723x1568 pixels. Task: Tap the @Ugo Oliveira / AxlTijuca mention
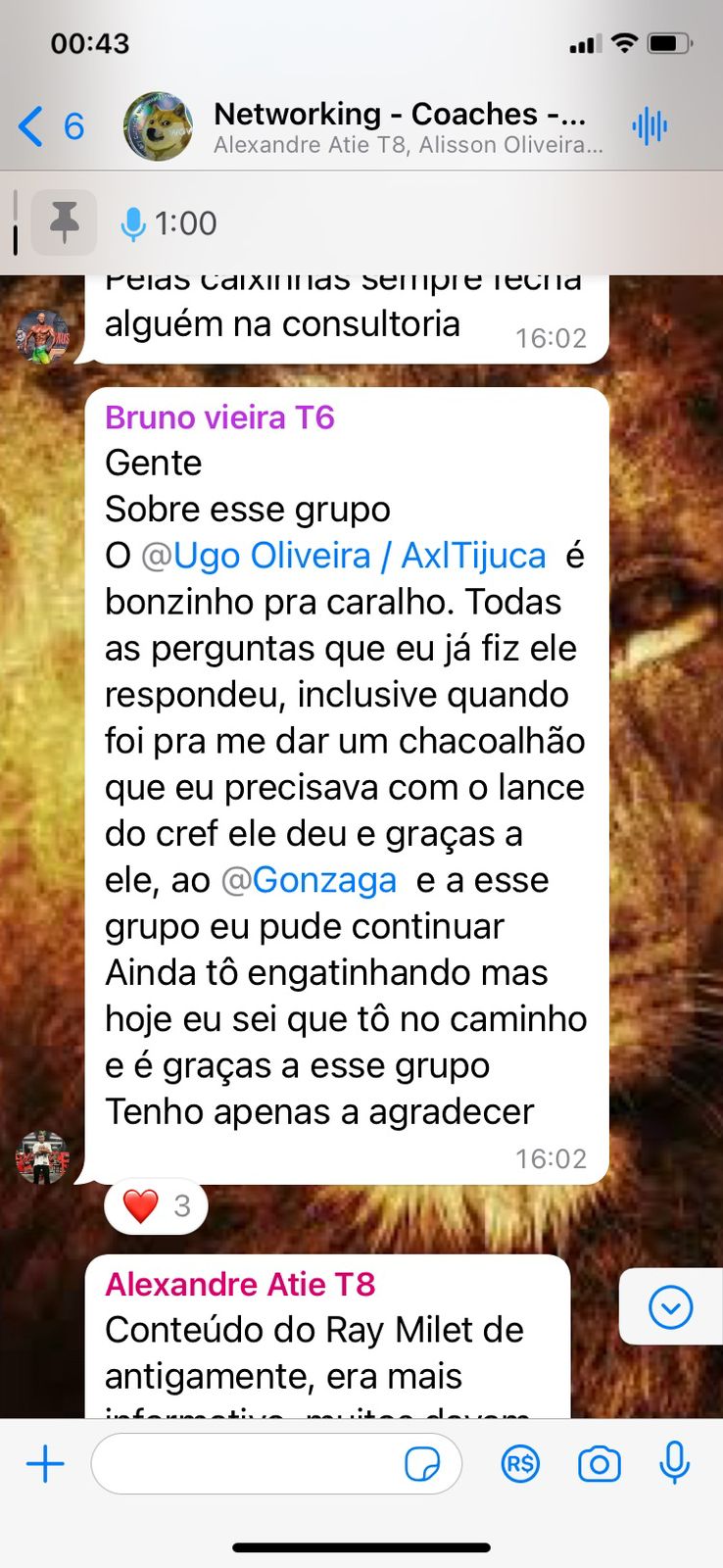(x=344, y=556)
